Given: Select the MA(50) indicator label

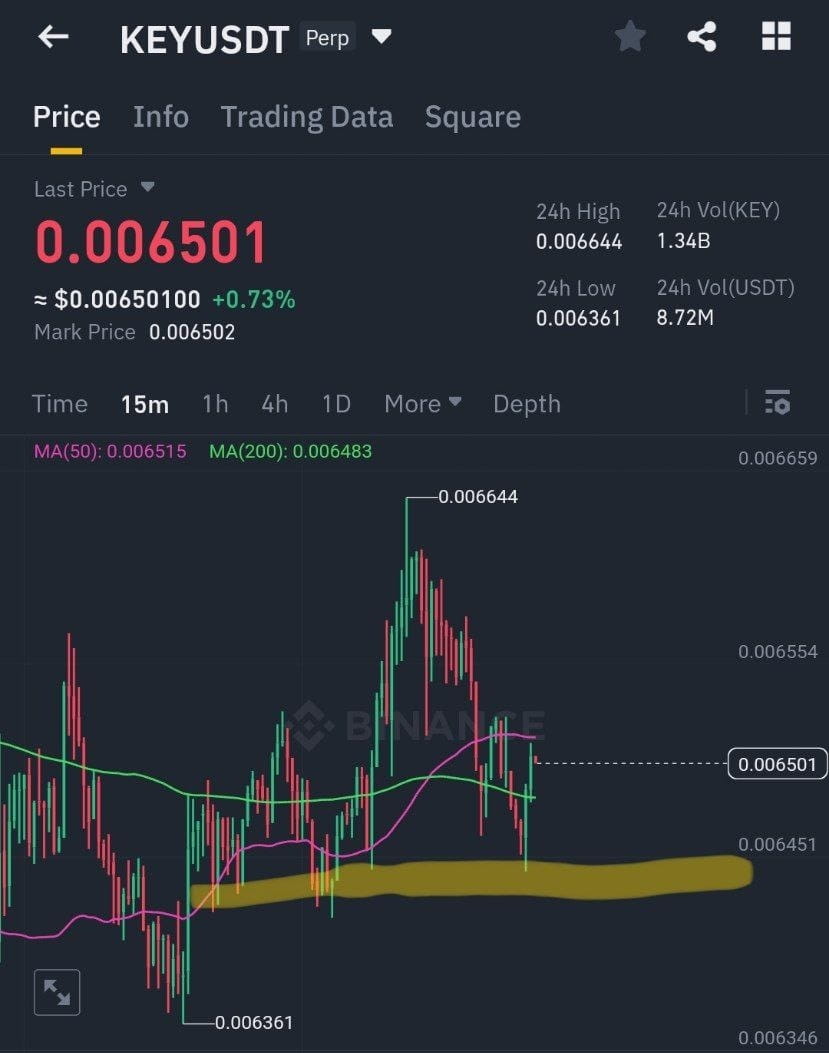Looking at the screenshot, I should pos(110,451).
